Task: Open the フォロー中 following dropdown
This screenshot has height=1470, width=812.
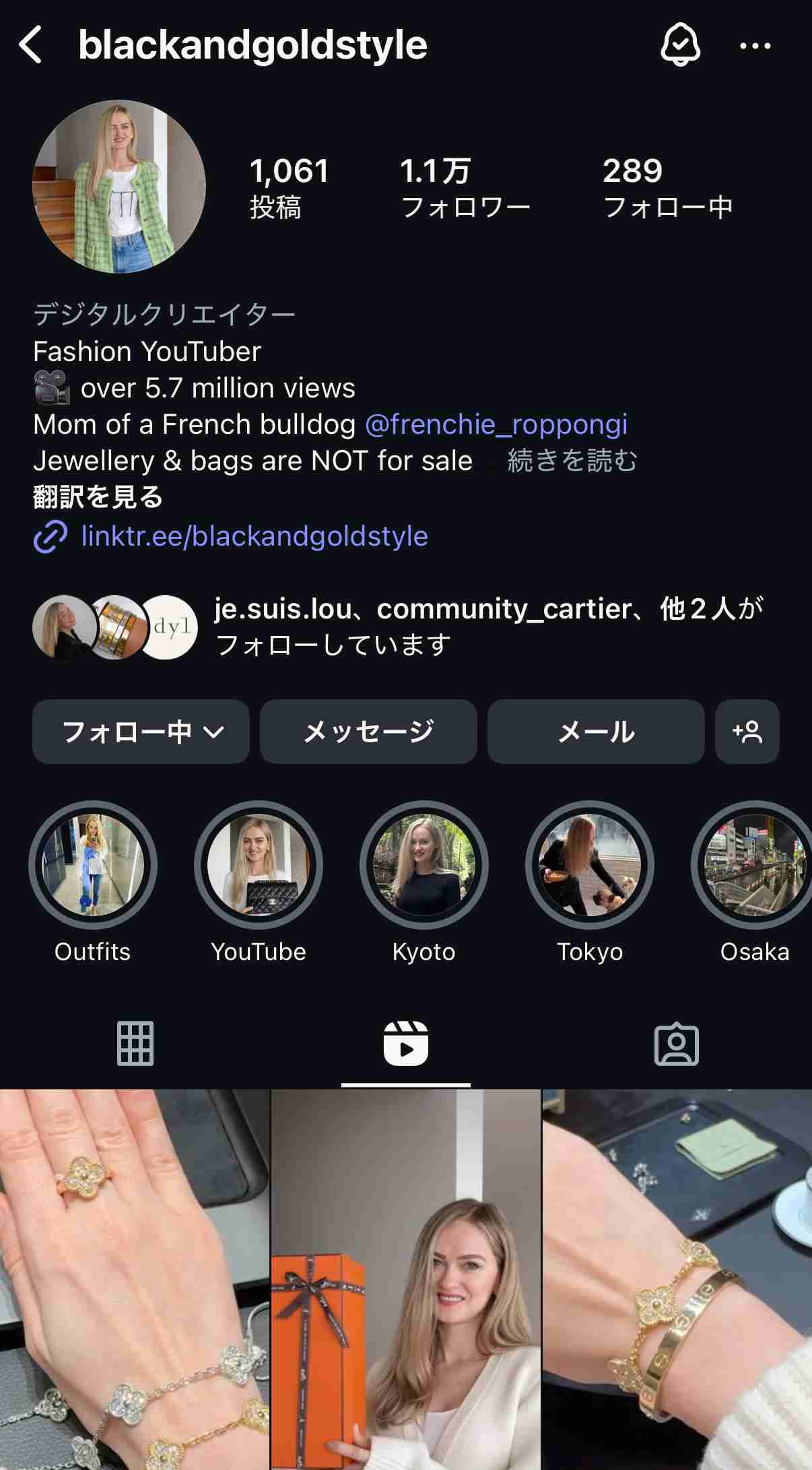Action: pos(140,732)
